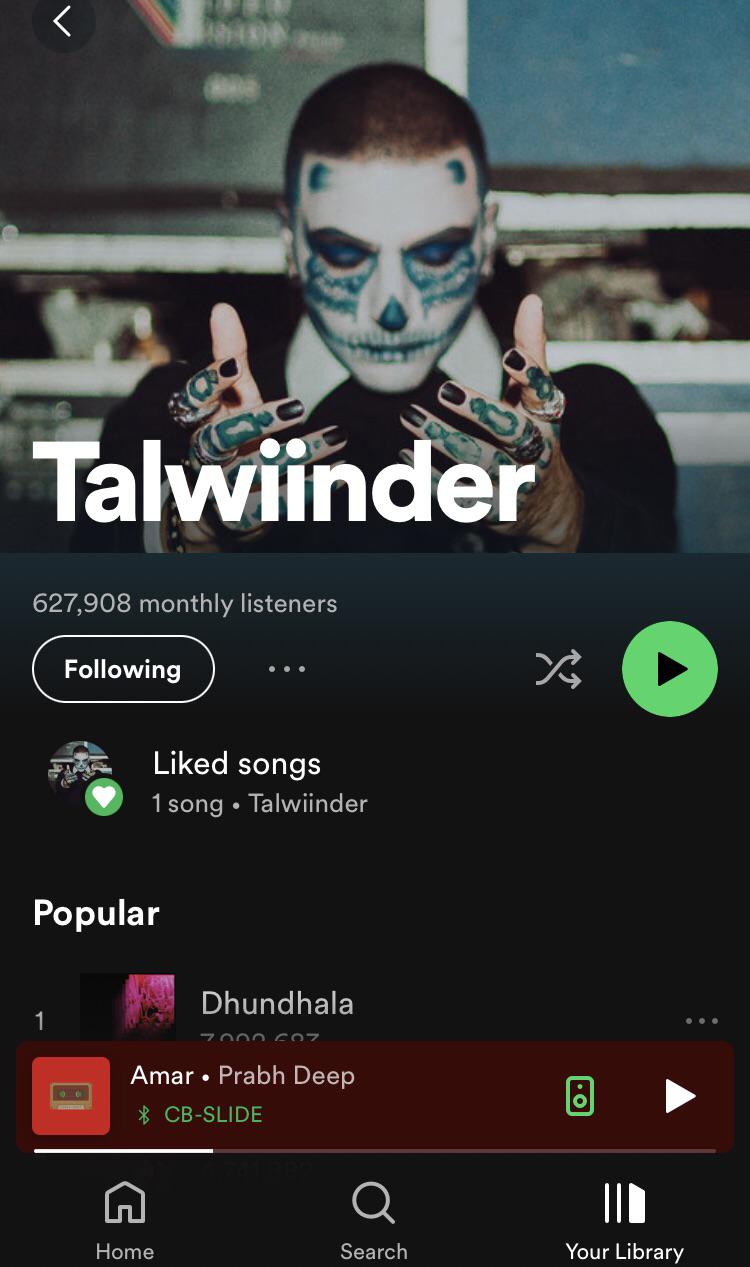Screen dimensions: 750x1267
Task: Open the device connection speaker icon
Action: (580, 1096)
